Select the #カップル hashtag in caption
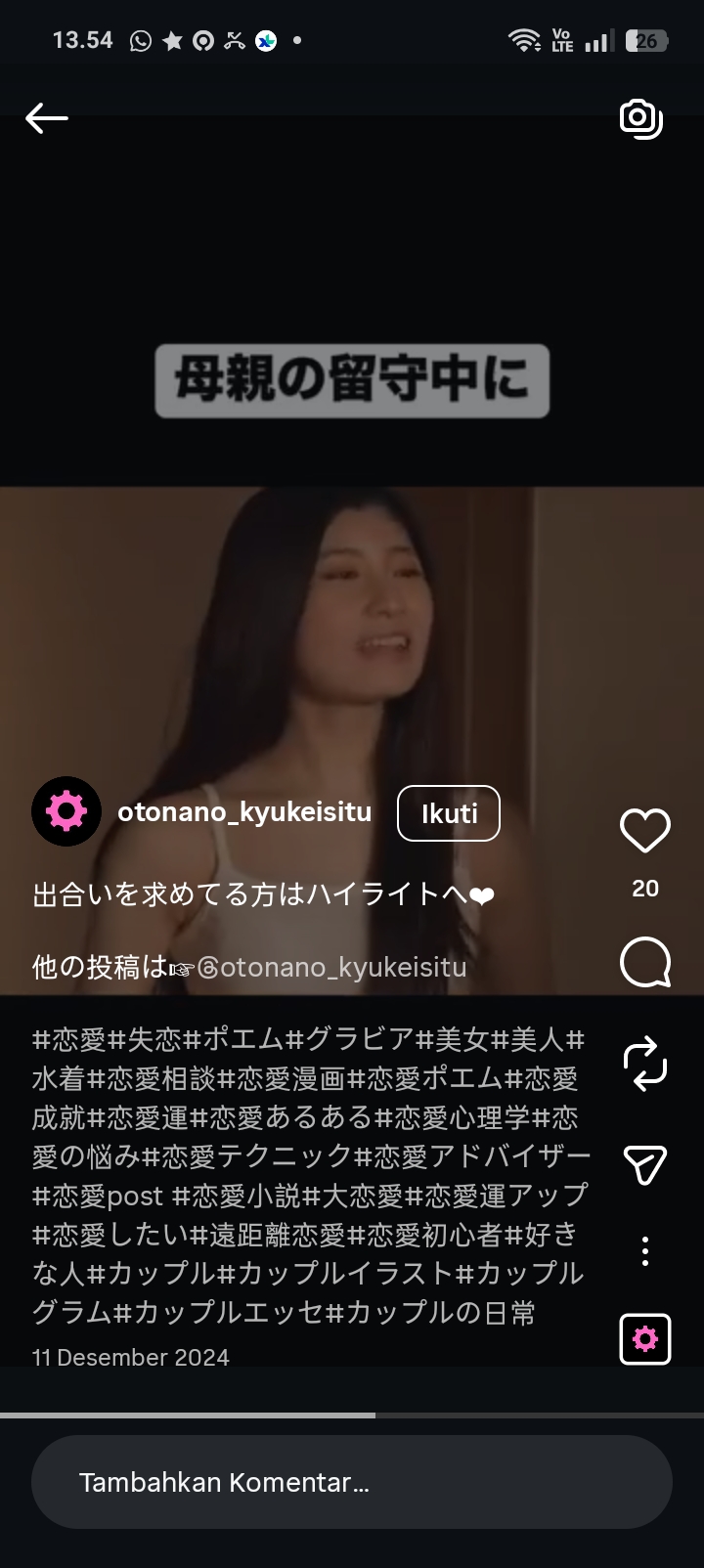The width and height of the screenshot is (704, 1568). click(147, 1273)
